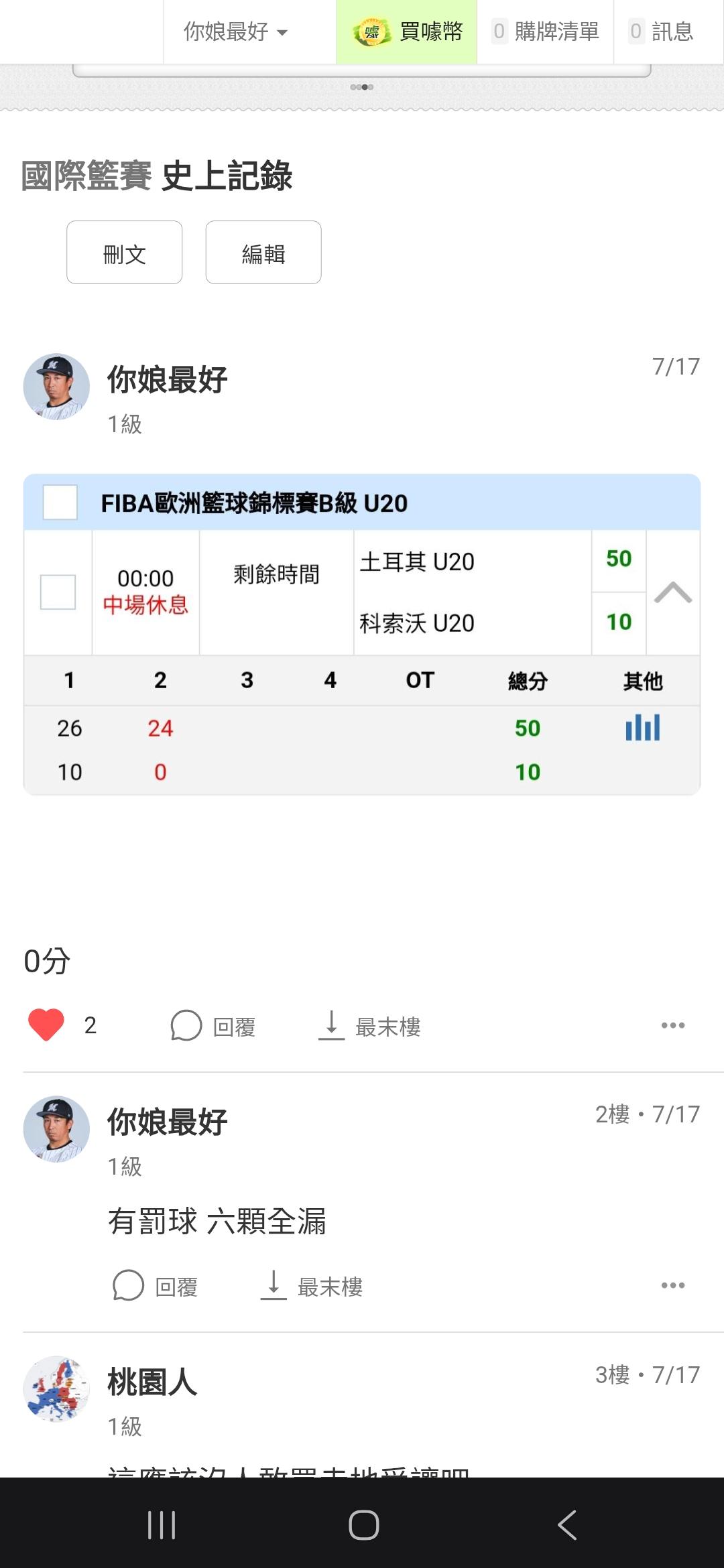Open 訊息 messages
Viewport: 724px width, 1568px height.
662,31
